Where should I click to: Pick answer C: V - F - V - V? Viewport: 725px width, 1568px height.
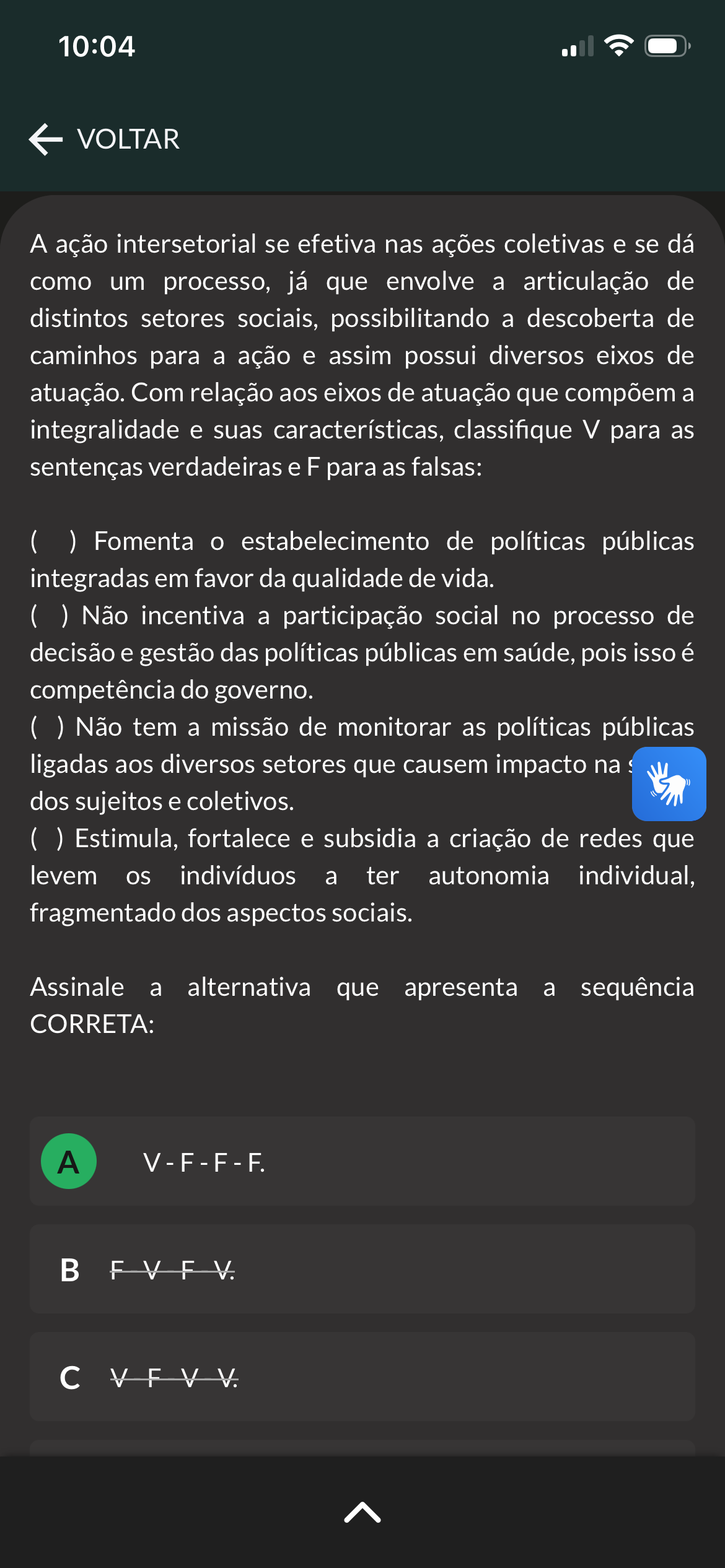point(362,1377)
